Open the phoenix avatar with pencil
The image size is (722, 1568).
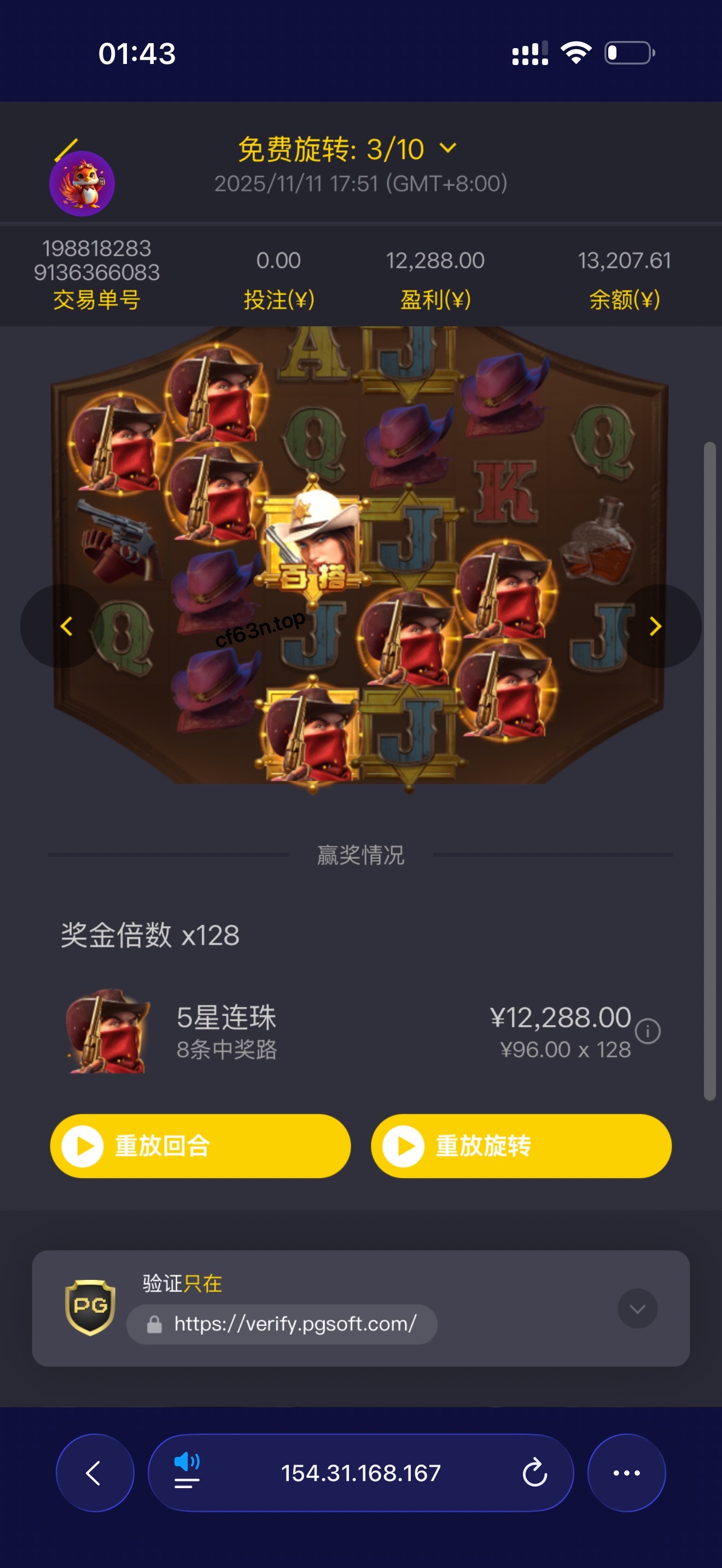click(x=81, y=182)
